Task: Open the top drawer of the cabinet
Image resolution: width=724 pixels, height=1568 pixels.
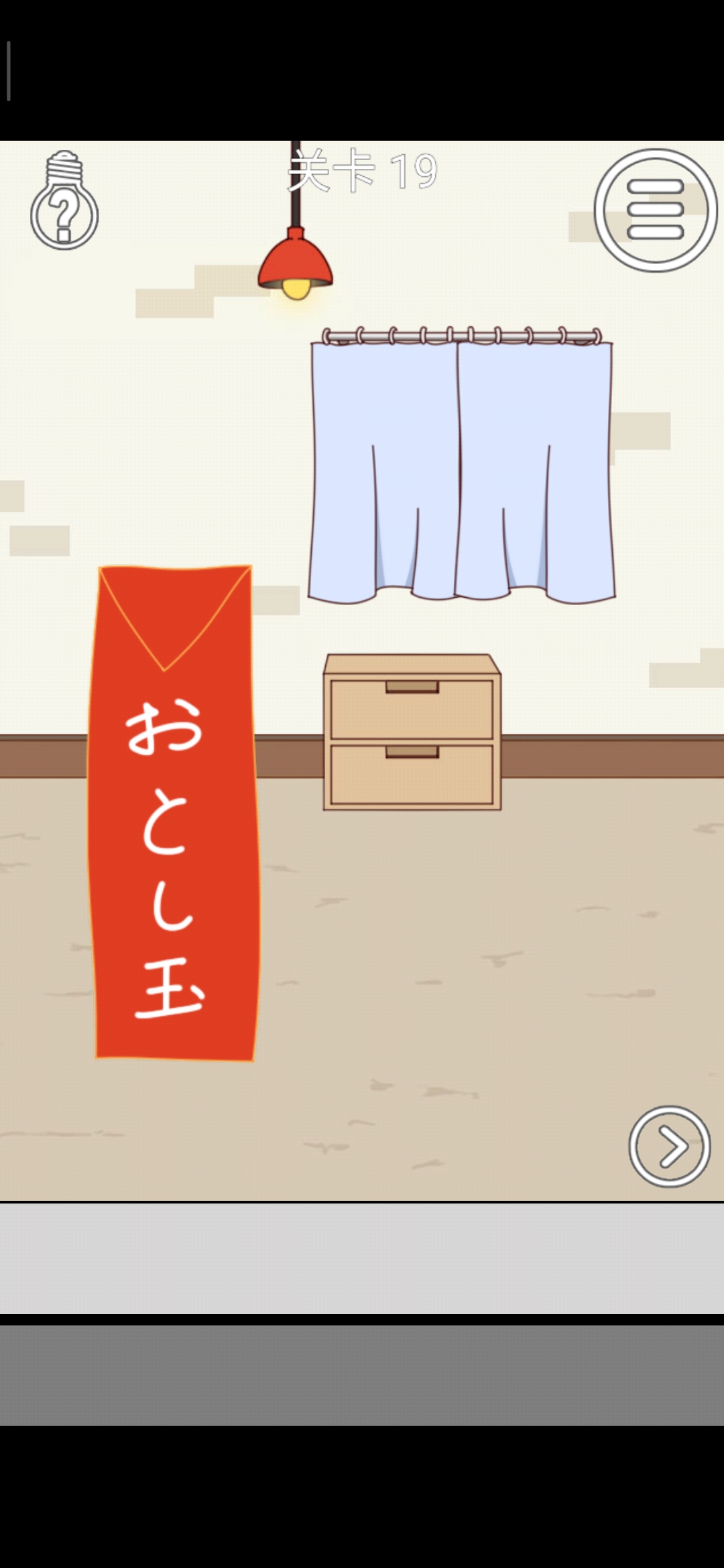Action: pyautogui.click(x=412, y=708)
